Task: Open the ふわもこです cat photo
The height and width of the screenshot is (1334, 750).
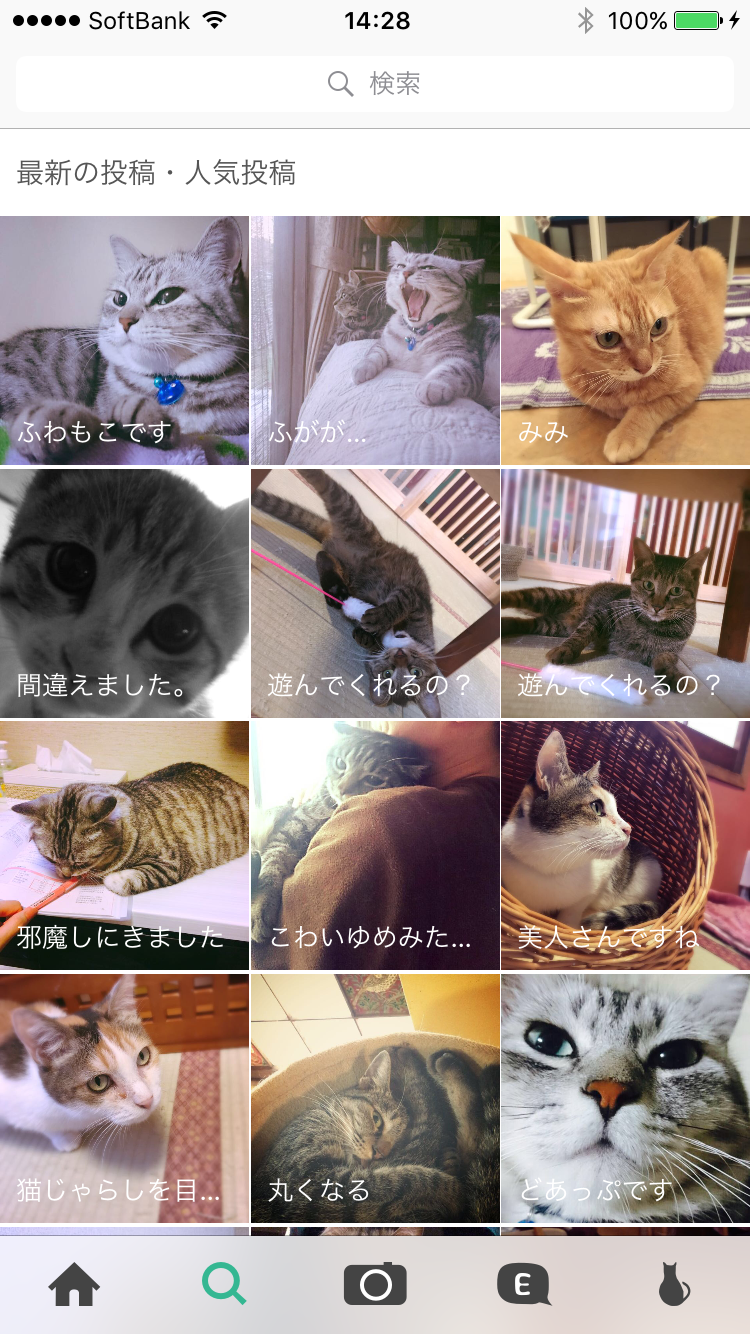Action: 124,340
